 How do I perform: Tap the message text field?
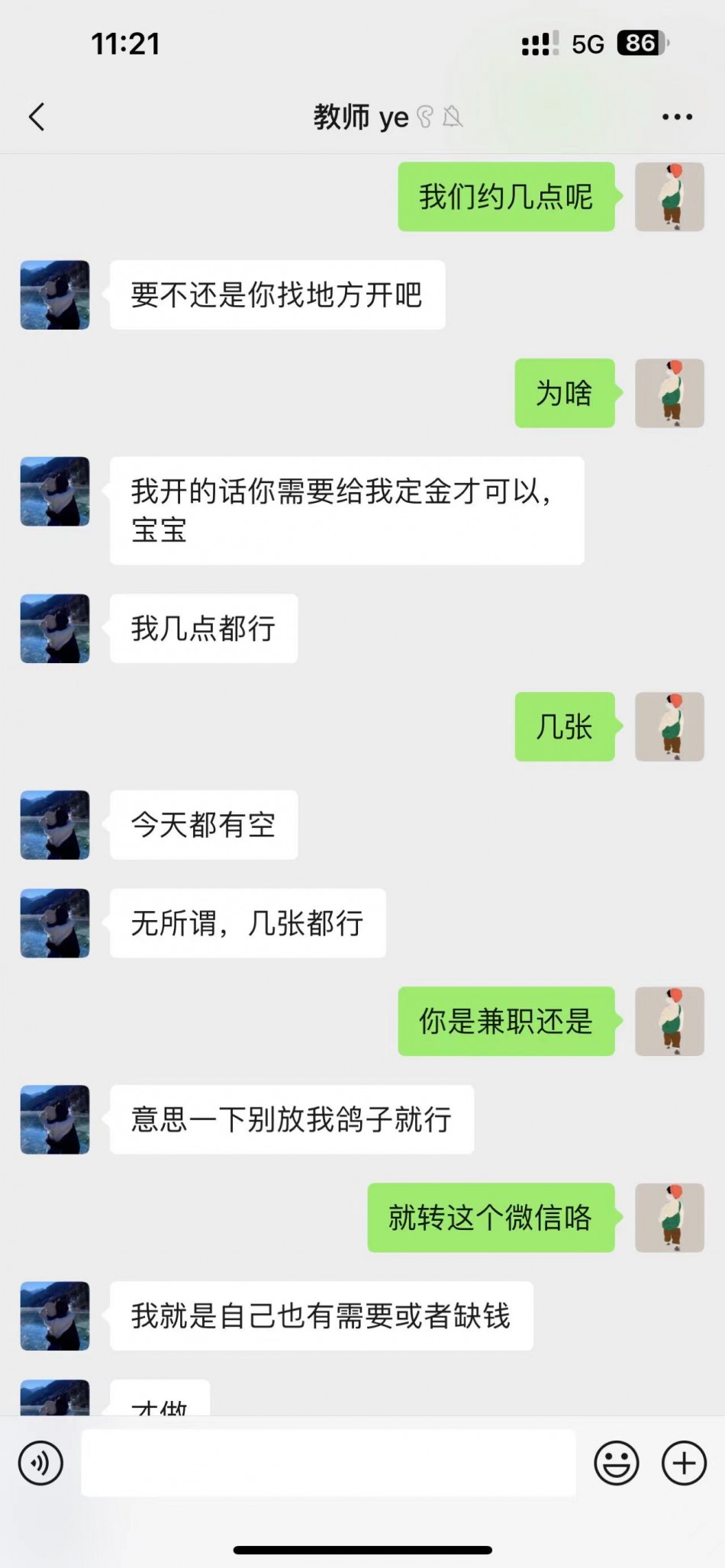[x=328, y=1463]
